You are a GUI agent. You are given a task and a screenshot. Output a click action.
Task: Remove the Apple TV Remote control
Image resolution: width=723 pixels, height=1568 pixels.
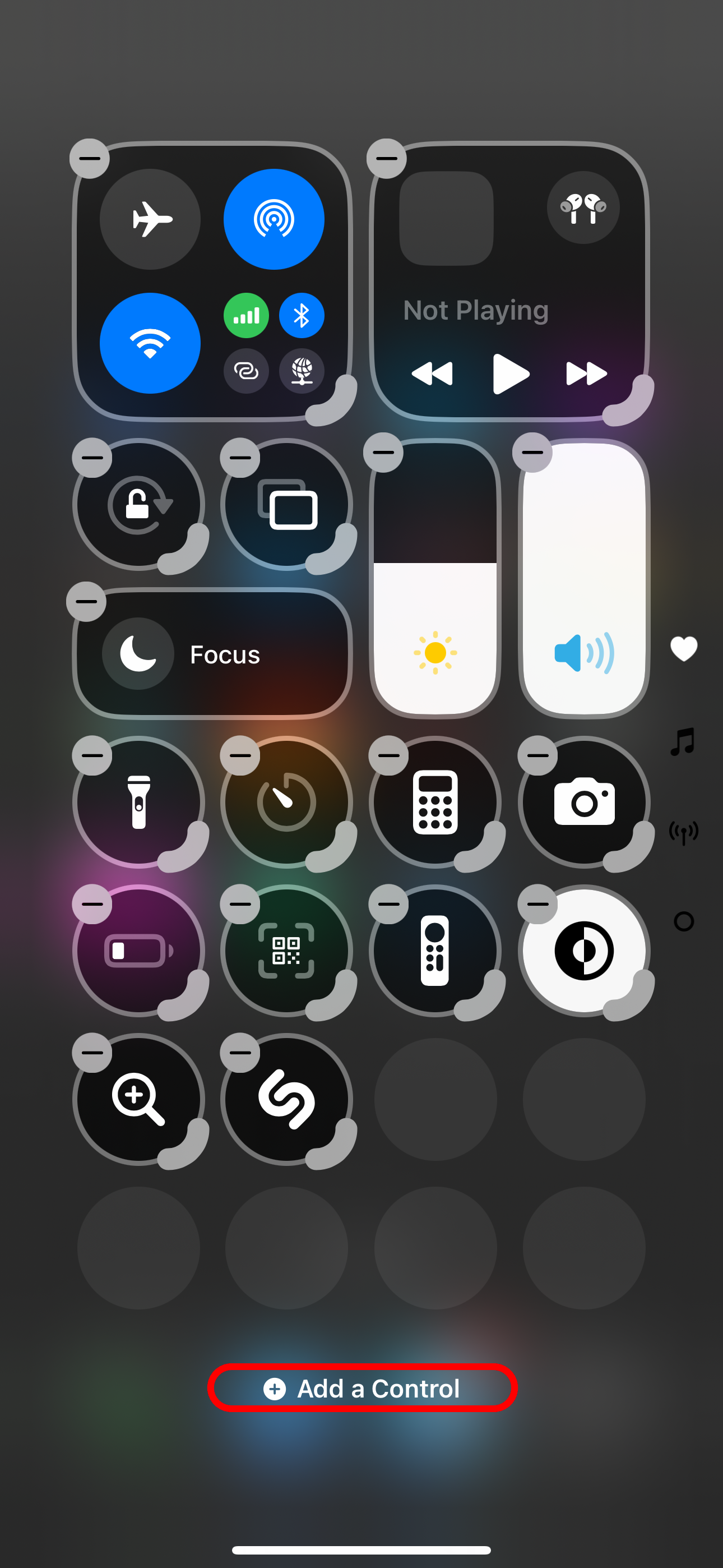click(388, 904)
